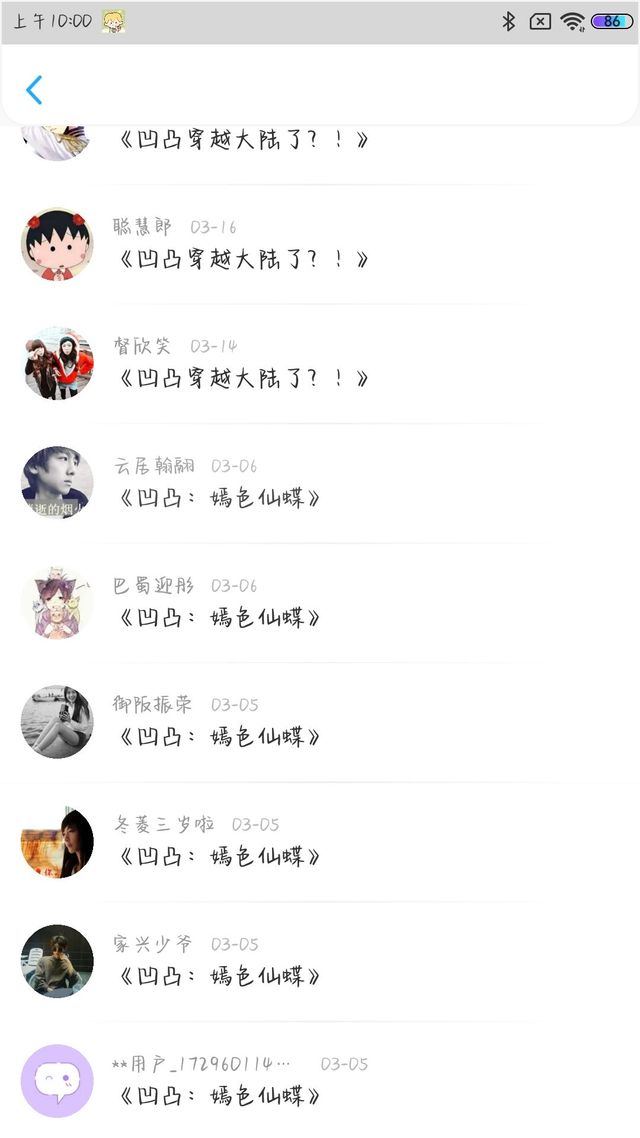Open the entry from 督欣笑
Image resolution: width=640 pixels, height=1138 pixels.
coord(320,364)
